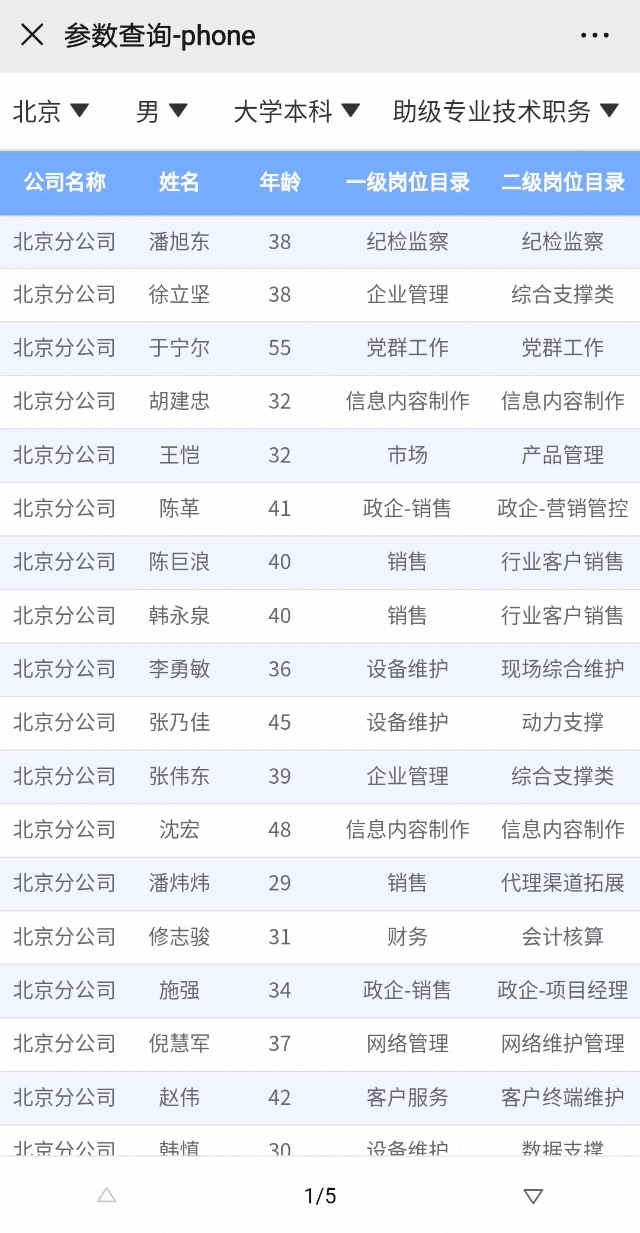Expand the 北京 city dropdown
This screenshot has height=1233, width=640.
[51, 111]
